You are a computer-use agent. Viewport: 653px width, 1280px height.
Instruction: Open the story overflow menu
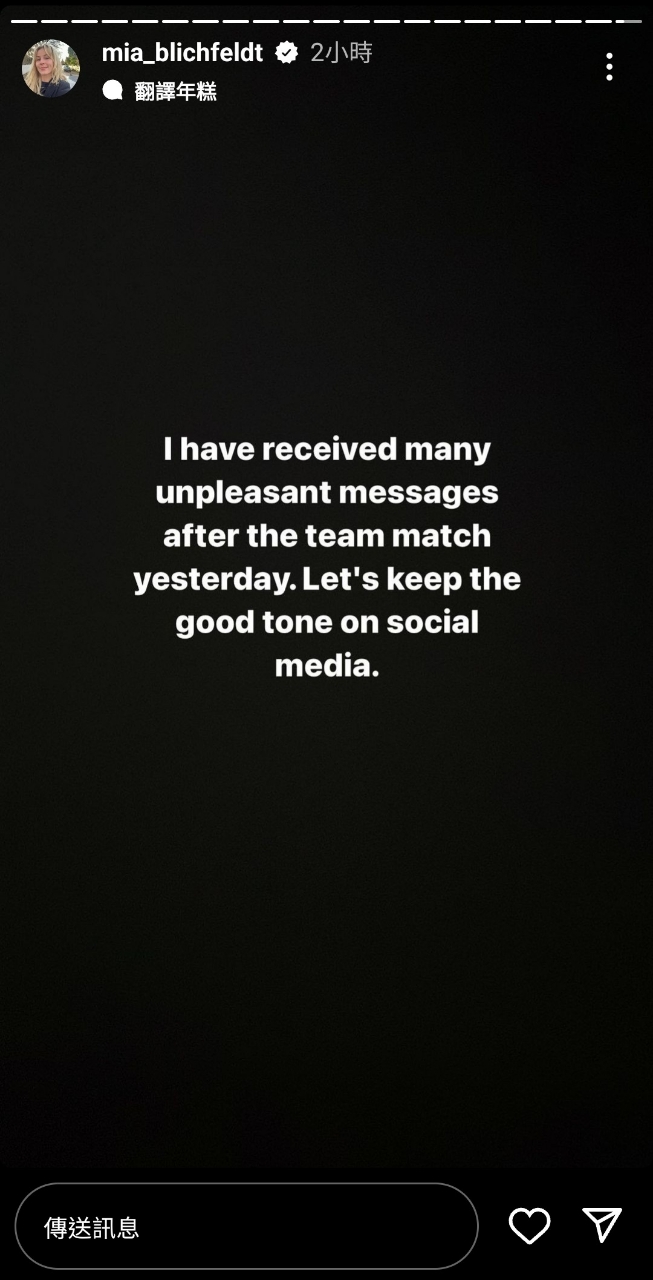(608, 67)
